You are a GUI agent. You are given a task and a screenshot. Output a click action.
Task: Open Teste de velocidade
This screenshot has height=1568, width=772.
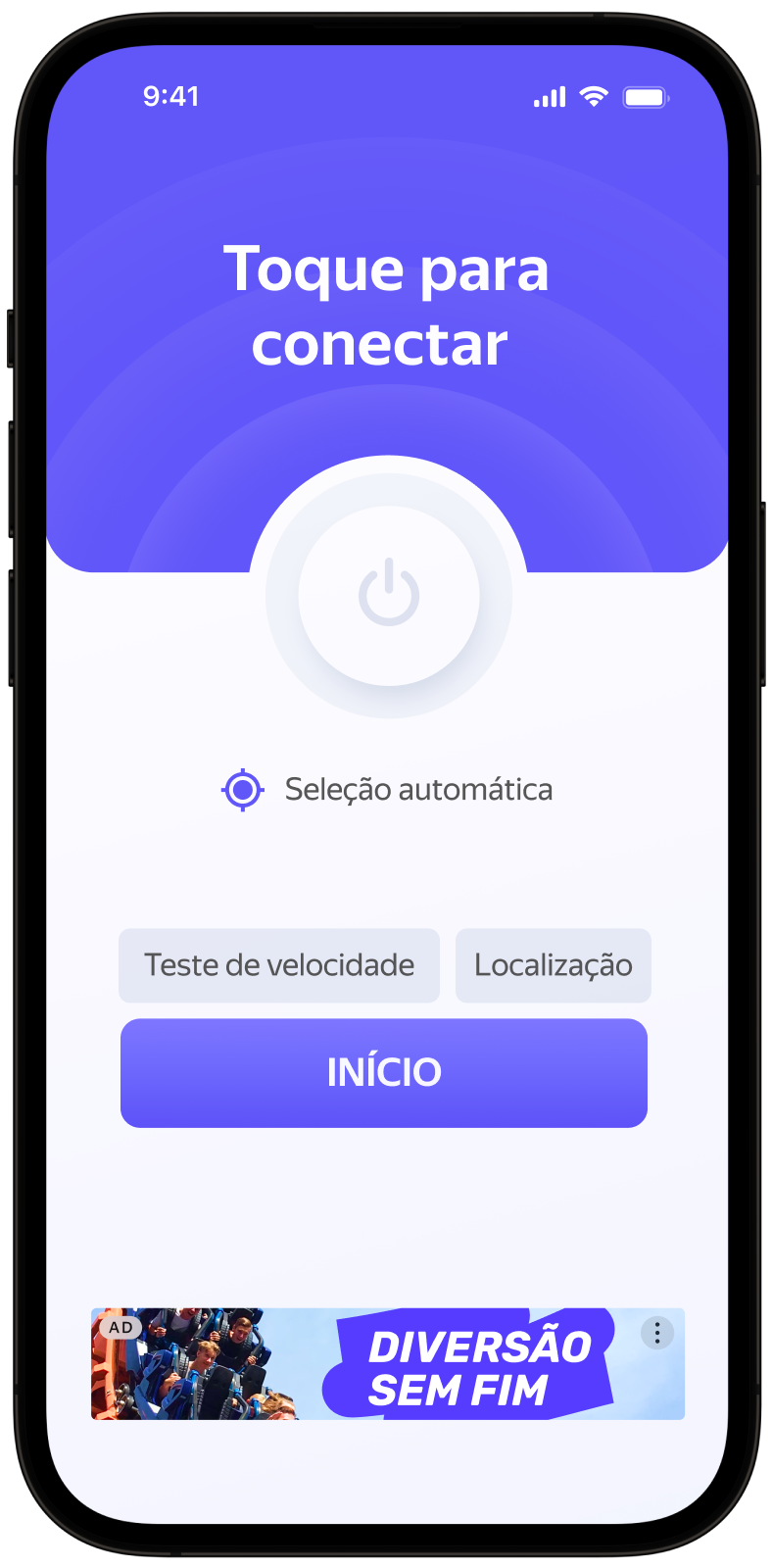point(279,965)
